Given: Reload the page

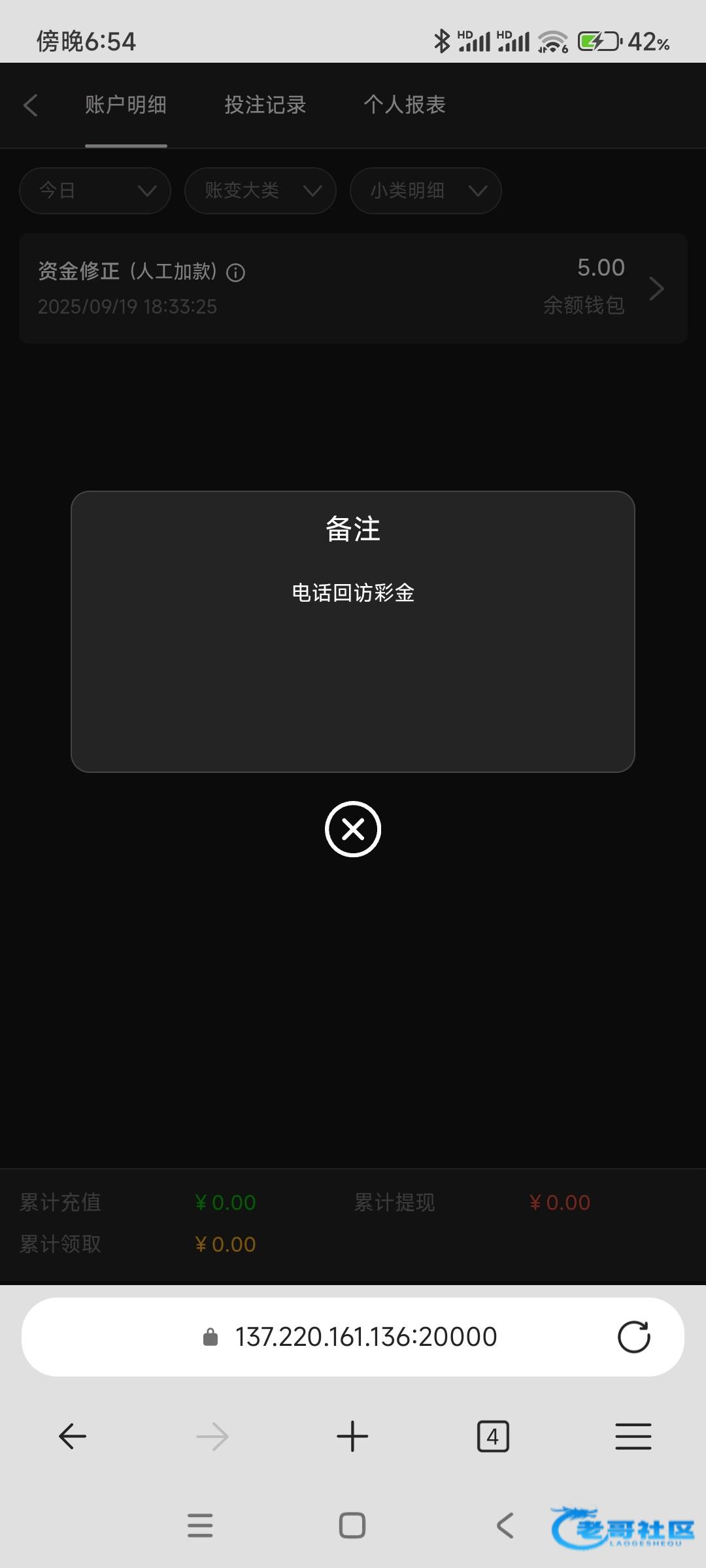Looking at the screenshot, I should [633, 1337].
